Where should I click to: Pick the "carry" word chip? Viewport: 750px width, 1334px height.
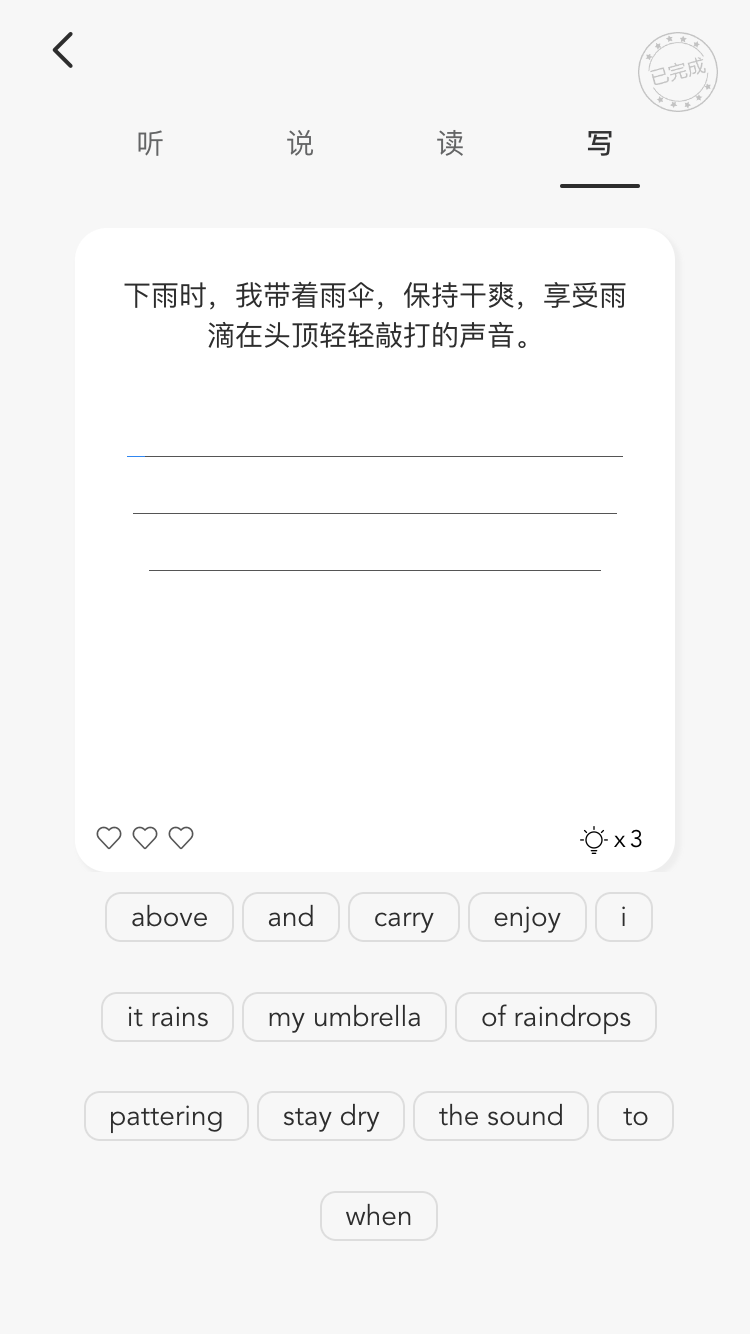[404, 917]
